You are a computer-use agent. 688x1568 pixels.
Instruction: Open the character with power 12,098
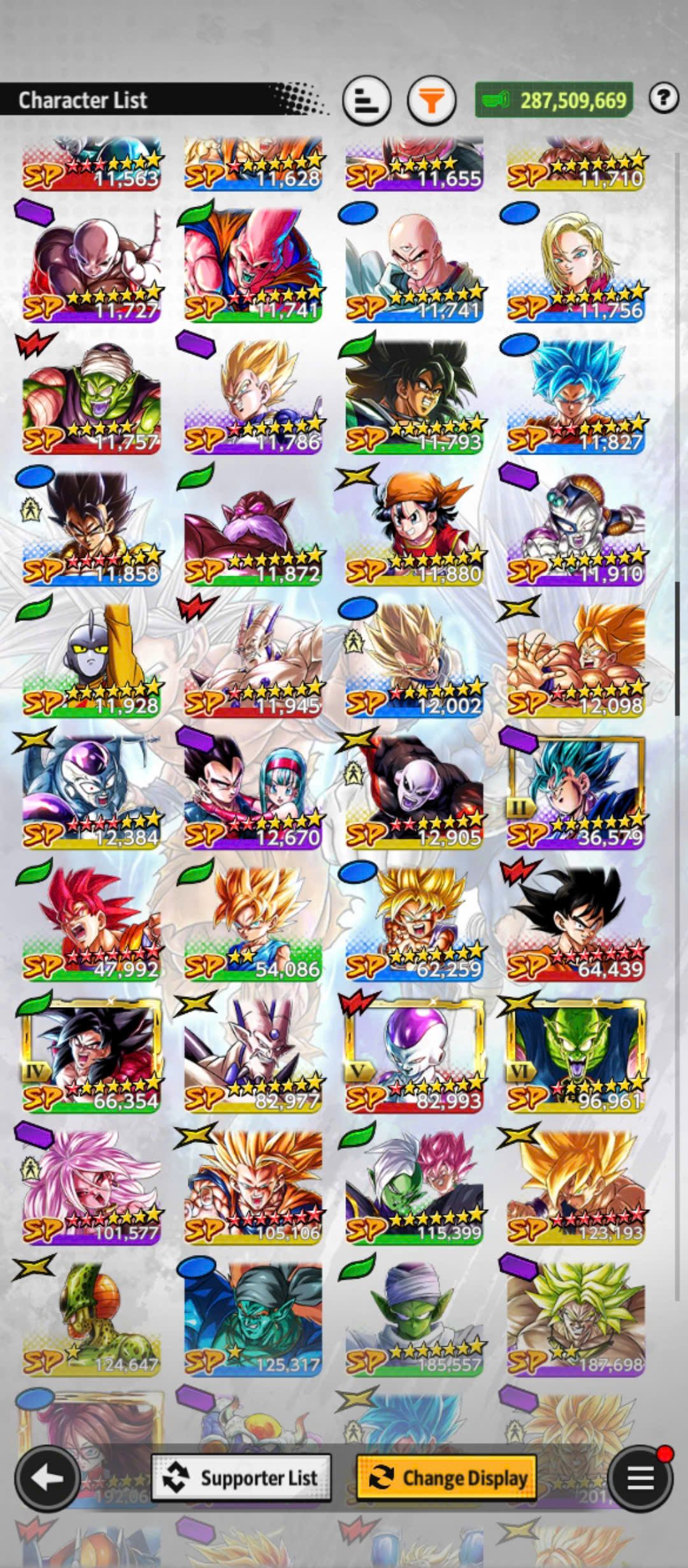tap(575, 660)
